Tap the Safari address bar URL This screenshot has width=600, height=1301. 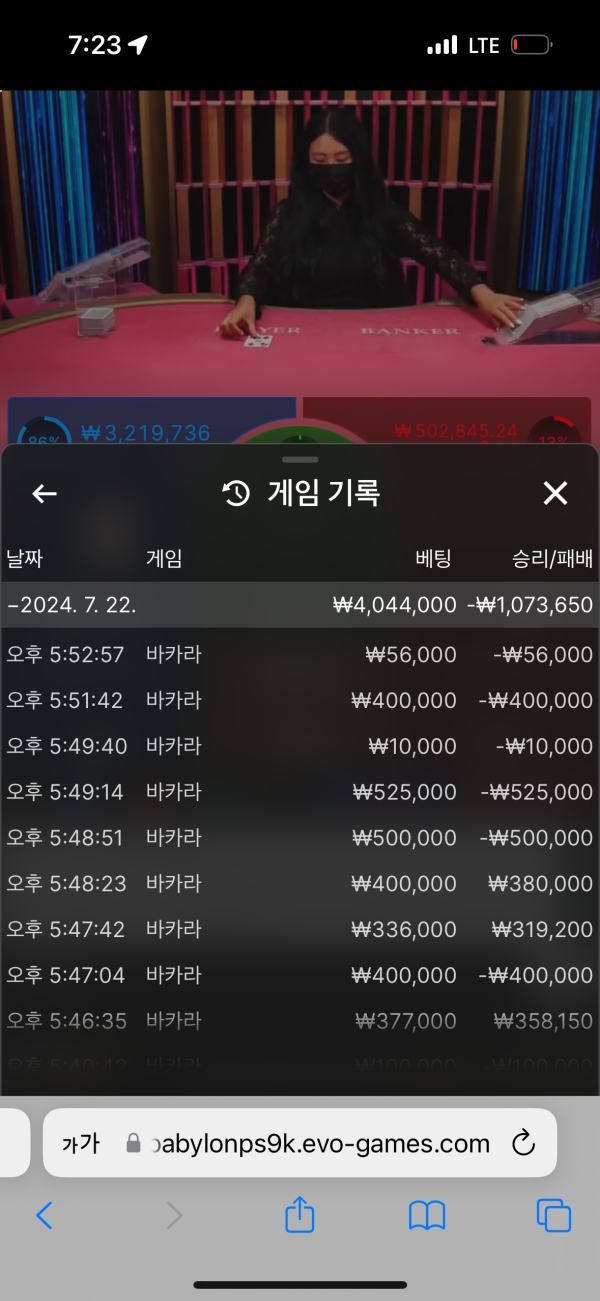pos(320,1144)
